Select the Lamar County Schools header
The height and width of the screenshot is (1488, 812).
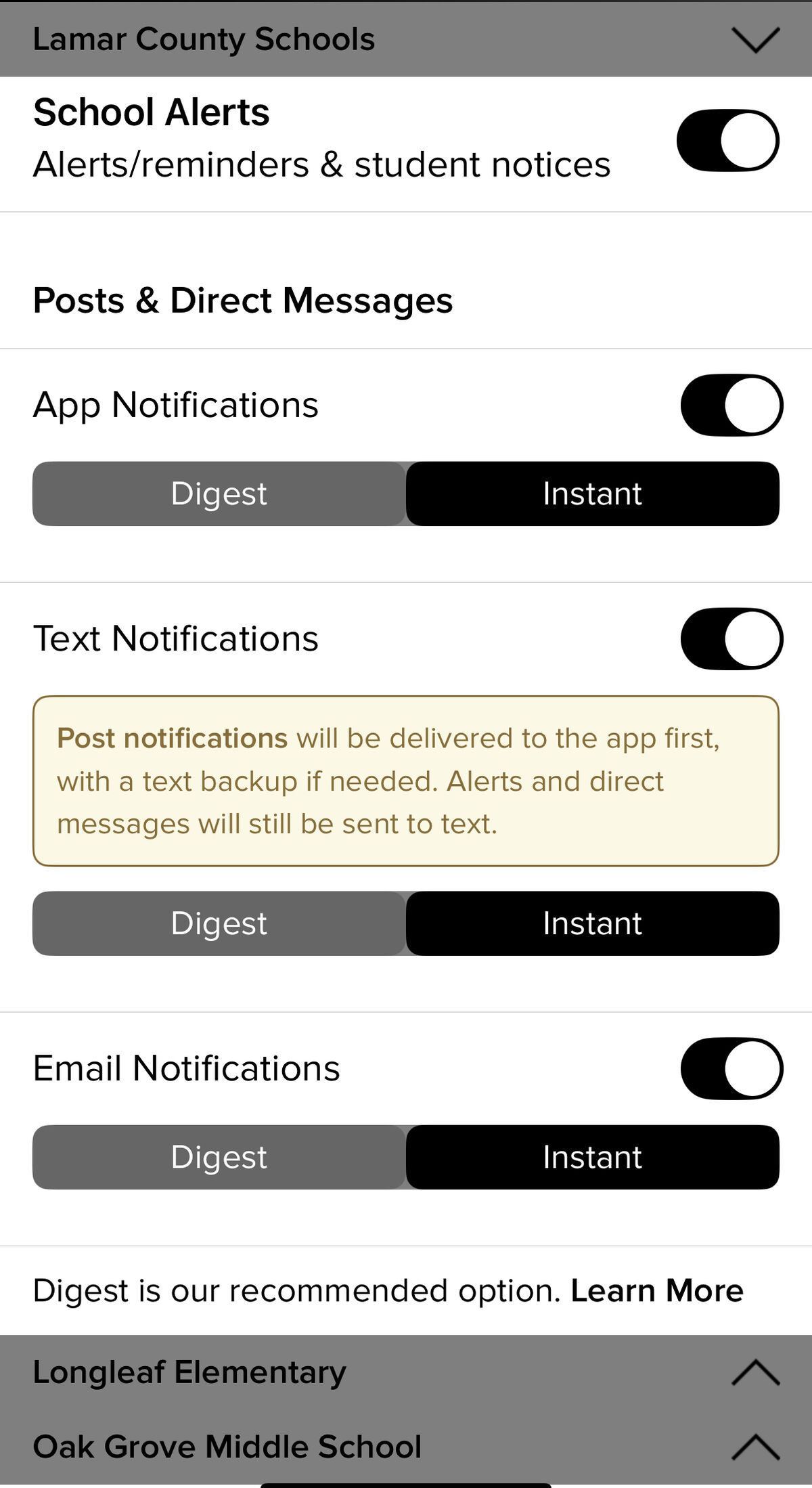click(203, 39)
